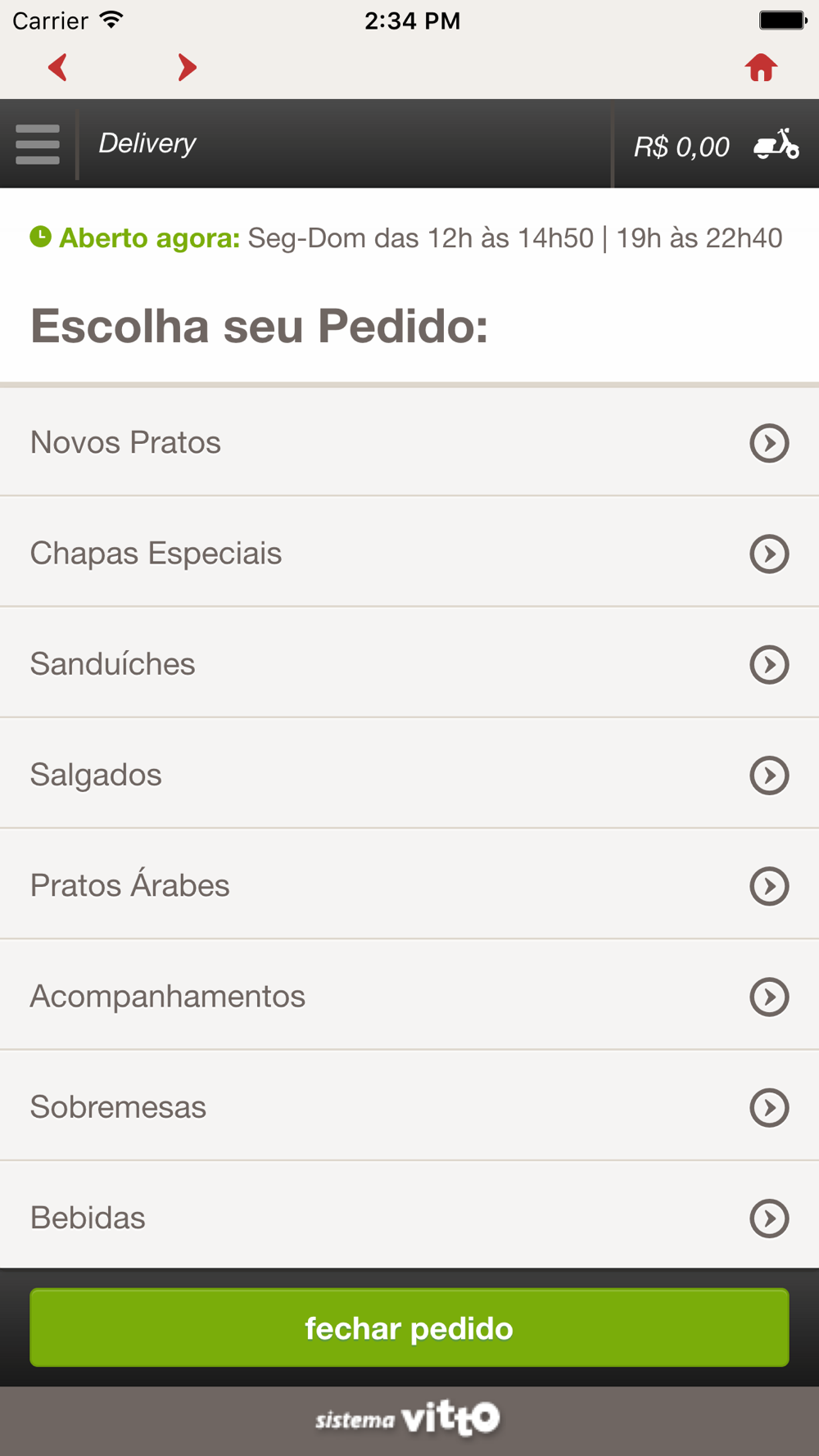Open the hamburger menu
The height and width of the screenshot is (1456, 819).
click(x=38, y=144)
